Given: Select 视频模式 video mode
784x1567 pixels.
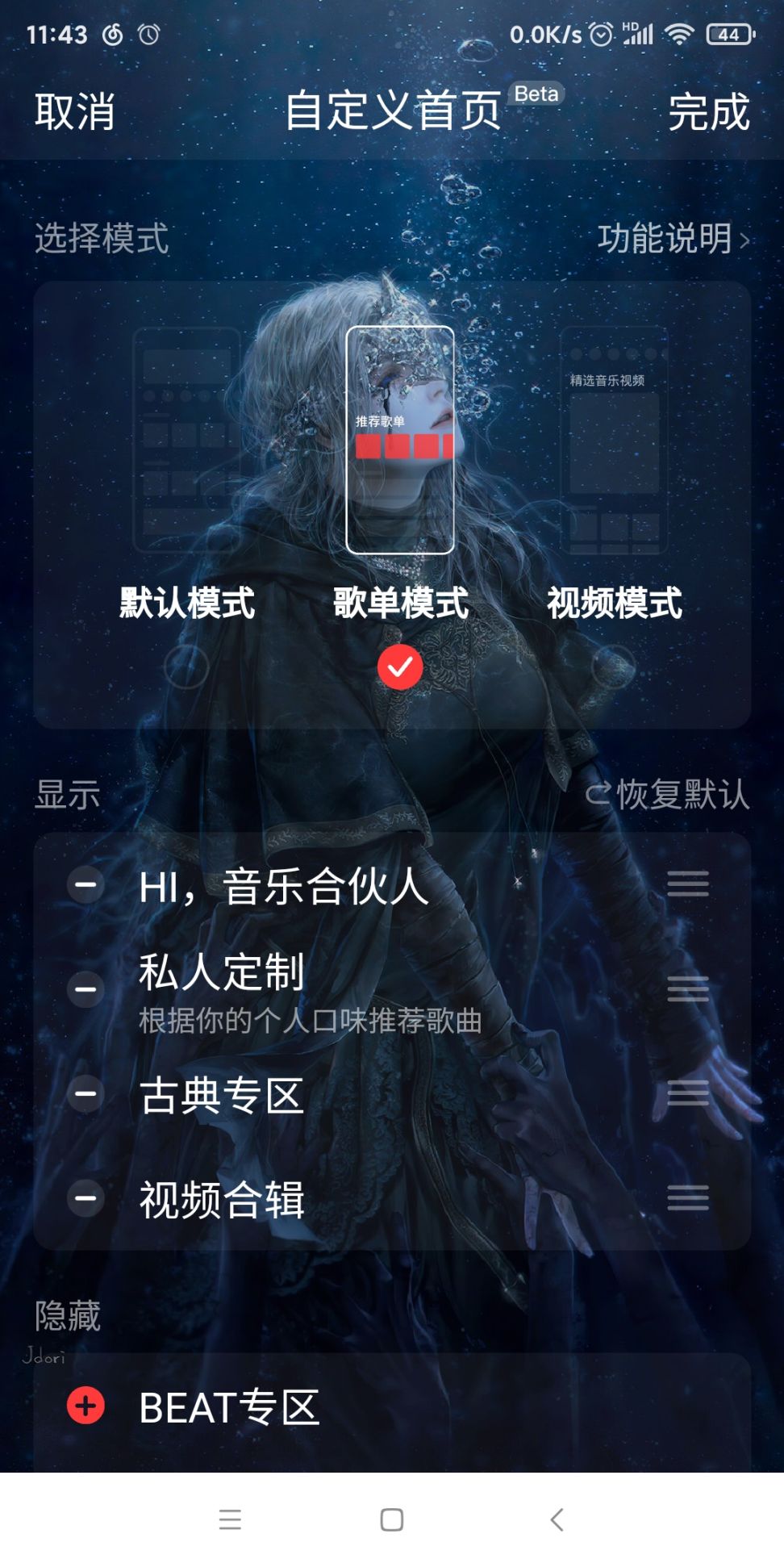Looking at the screenshot, I should click(x=613, y=667).
